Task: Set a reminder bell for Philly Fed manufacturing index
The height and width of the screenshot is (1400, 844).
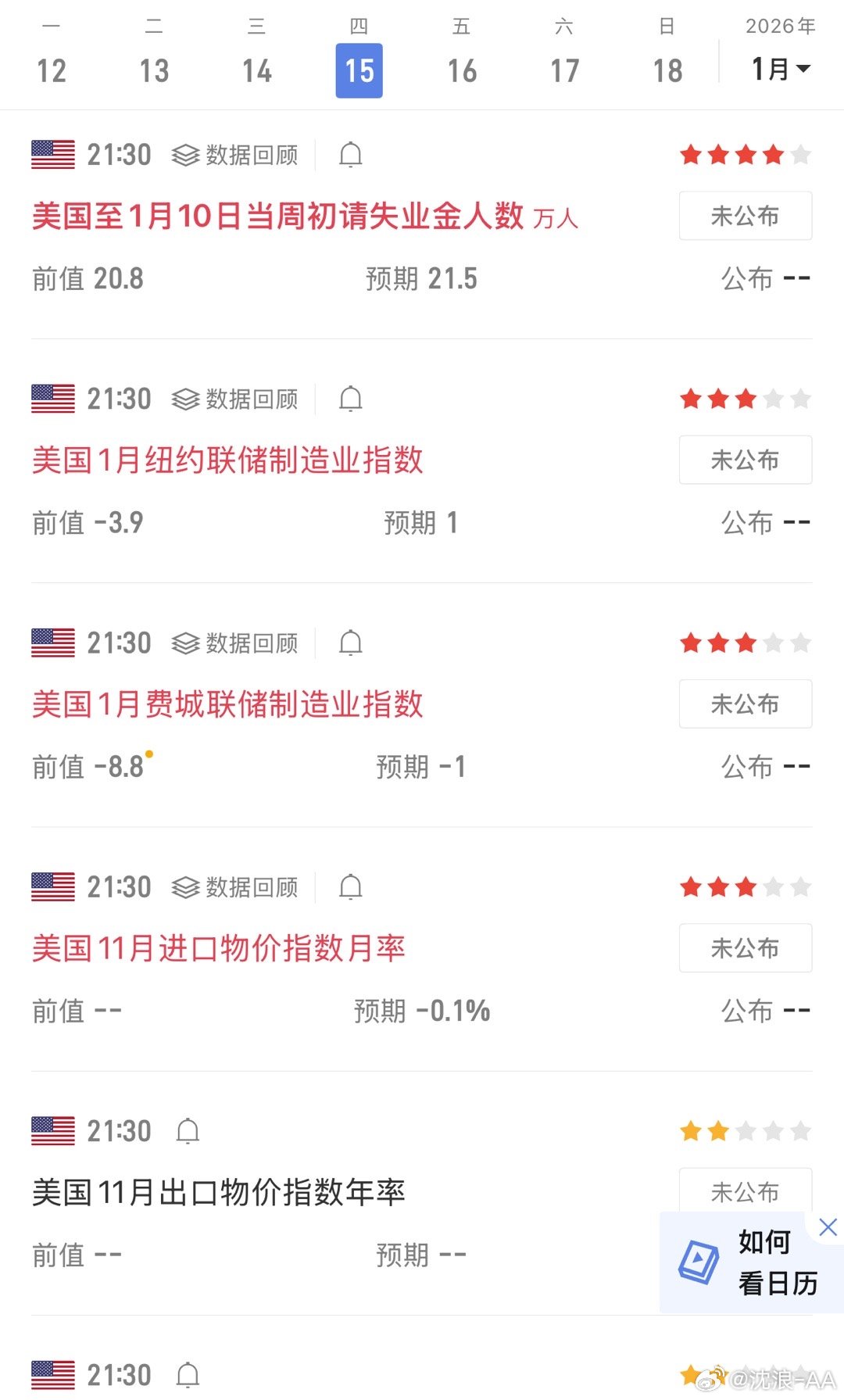Action: click(x=350, y=643)
